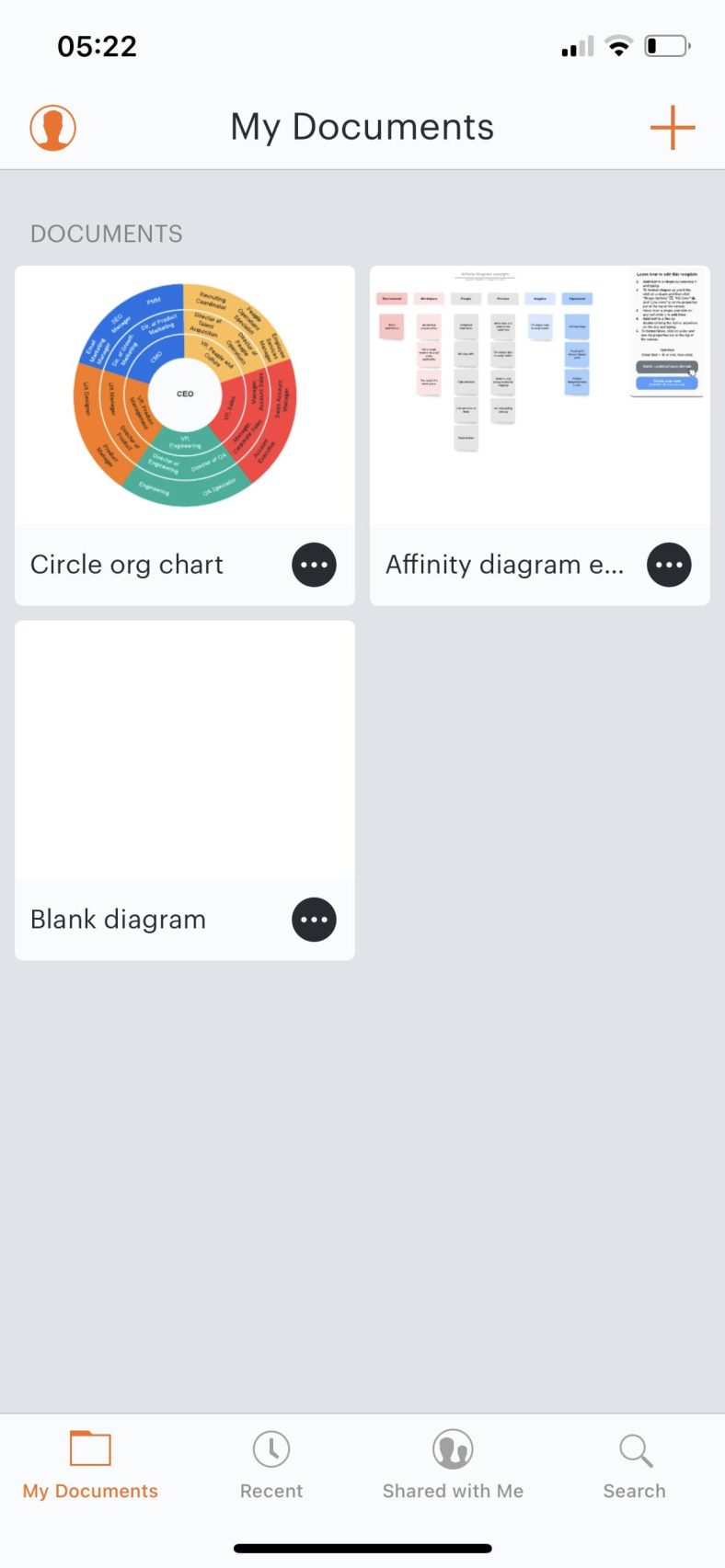Tap the Search magnifier icon

point(633,1449)
